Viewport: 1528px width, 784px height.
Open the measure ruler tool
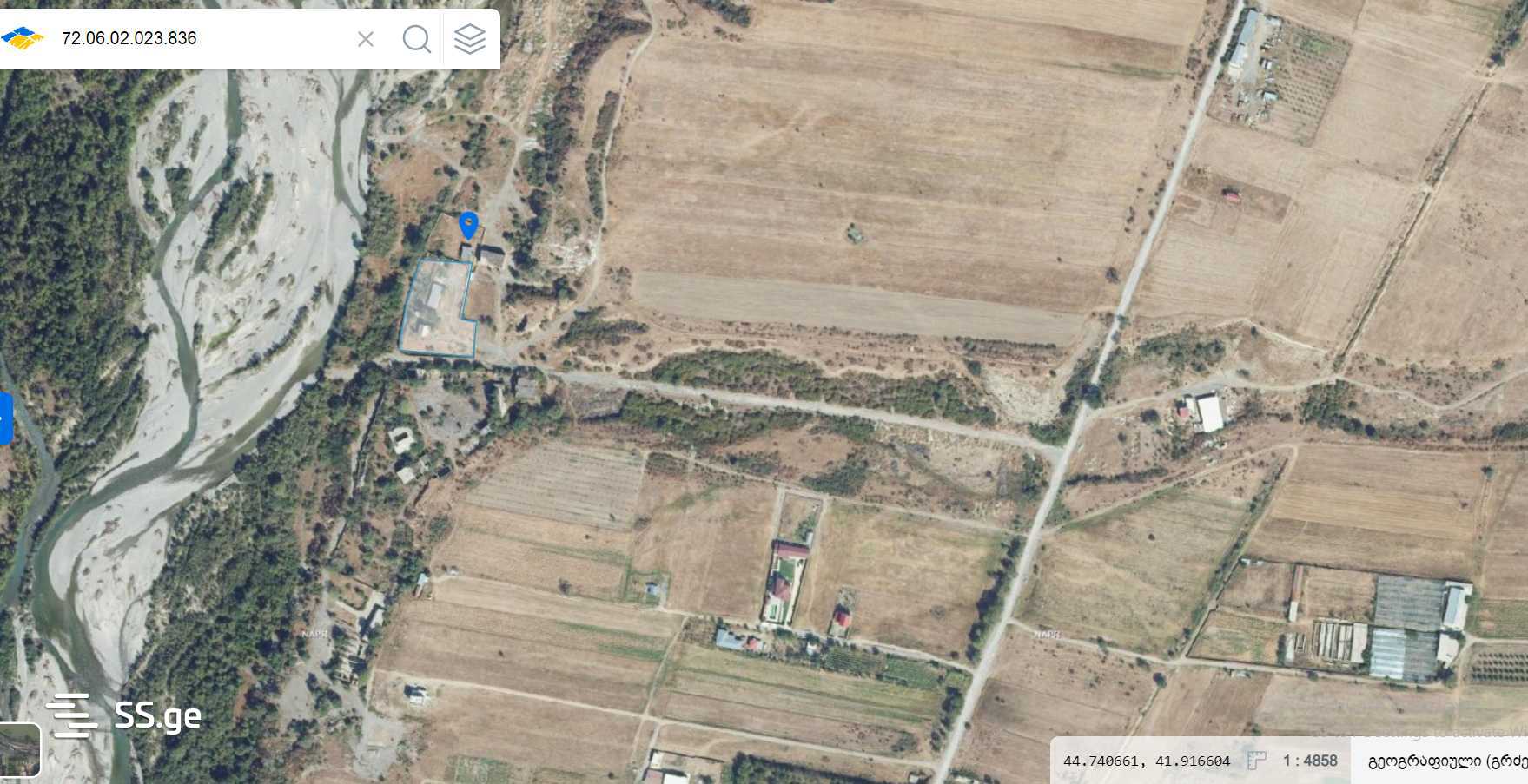click(1256, 761)
